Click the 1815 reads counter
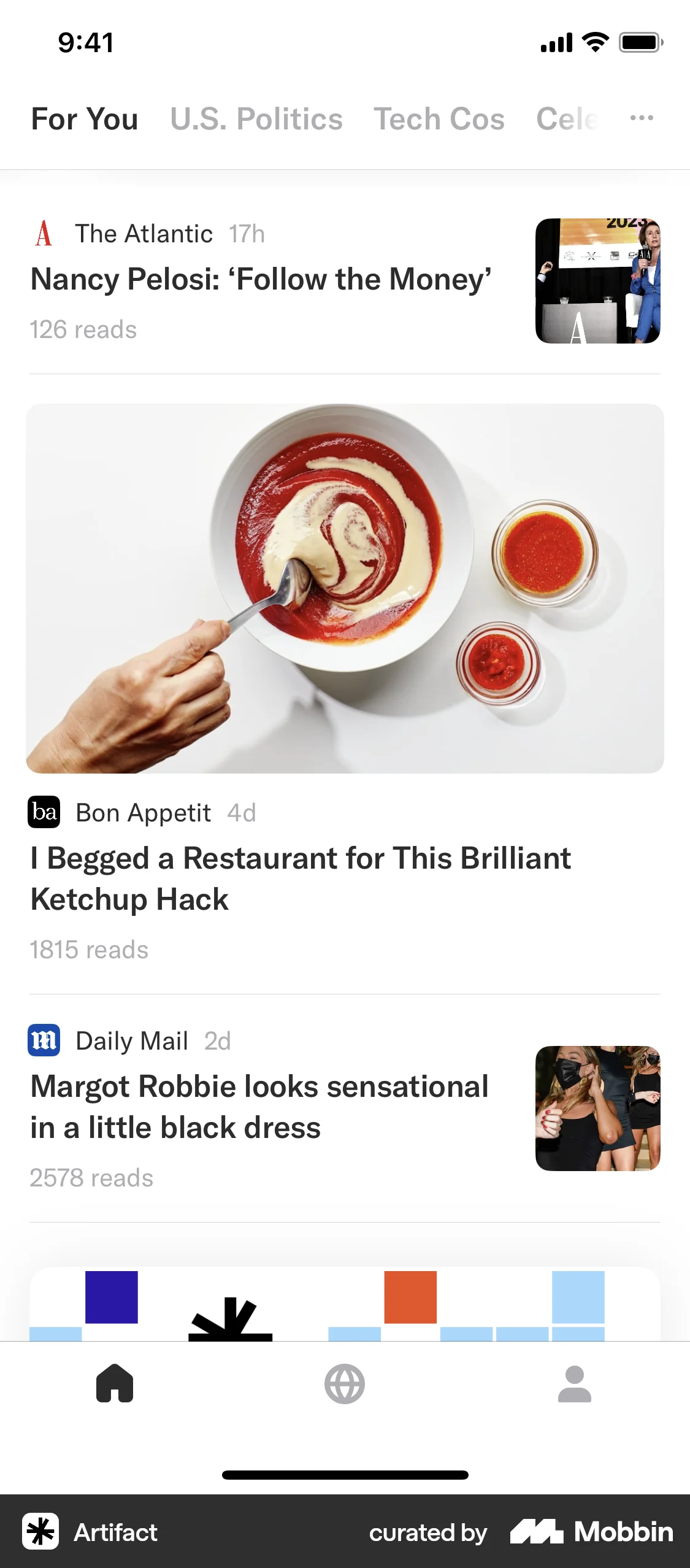 pyautogui.click(x=88, y=950)
